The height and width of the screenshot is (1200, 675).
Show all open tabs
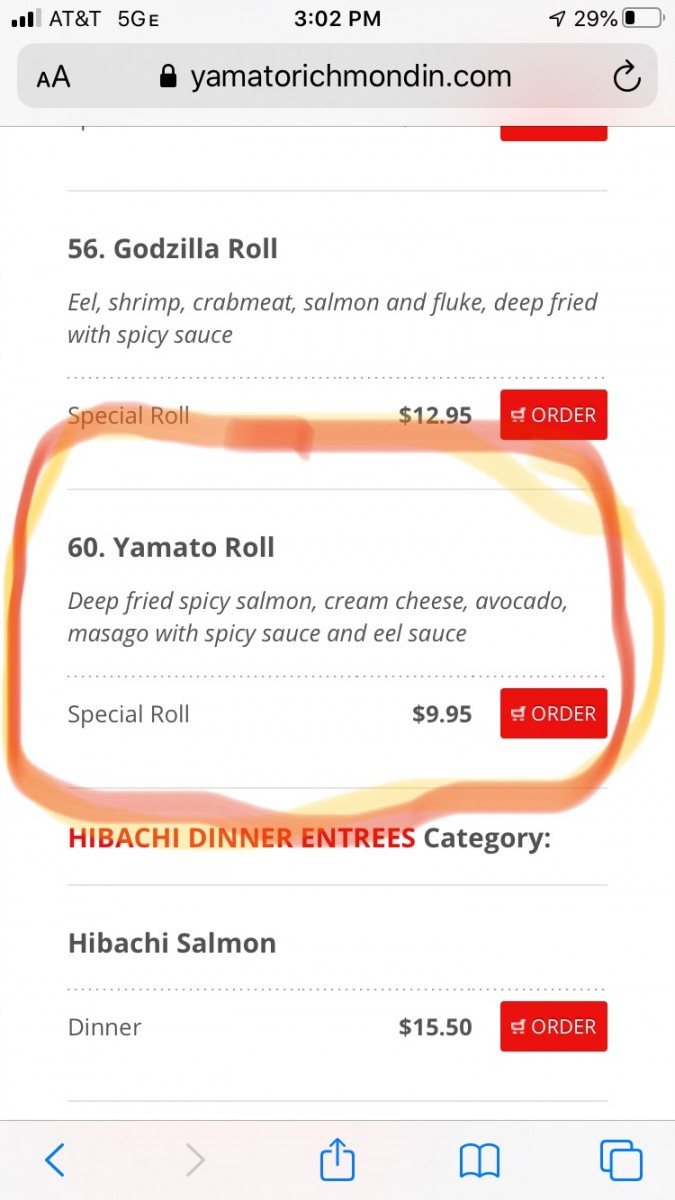[x=620, y=1160]
